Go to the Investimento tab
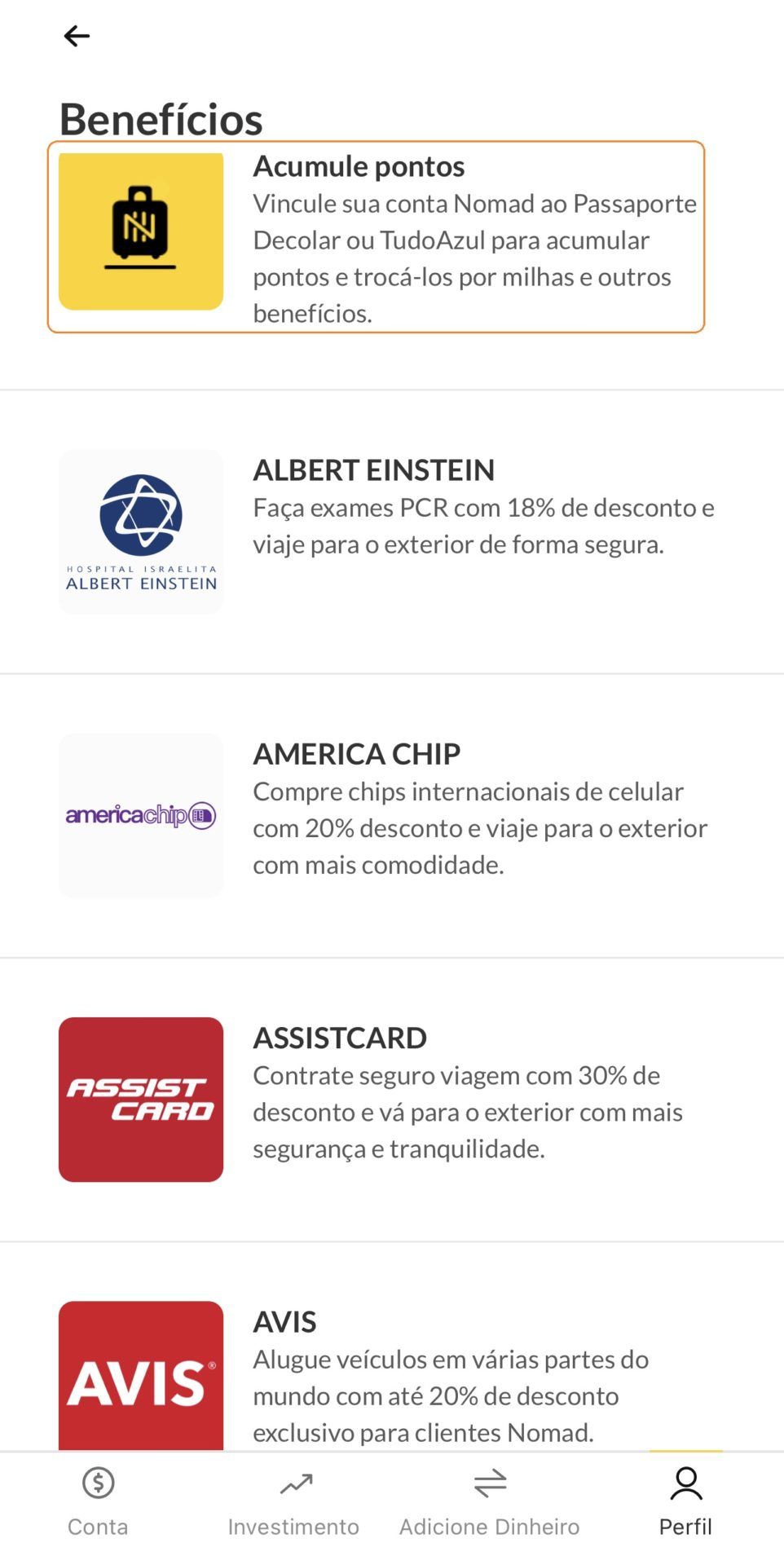 [293, 1502]
